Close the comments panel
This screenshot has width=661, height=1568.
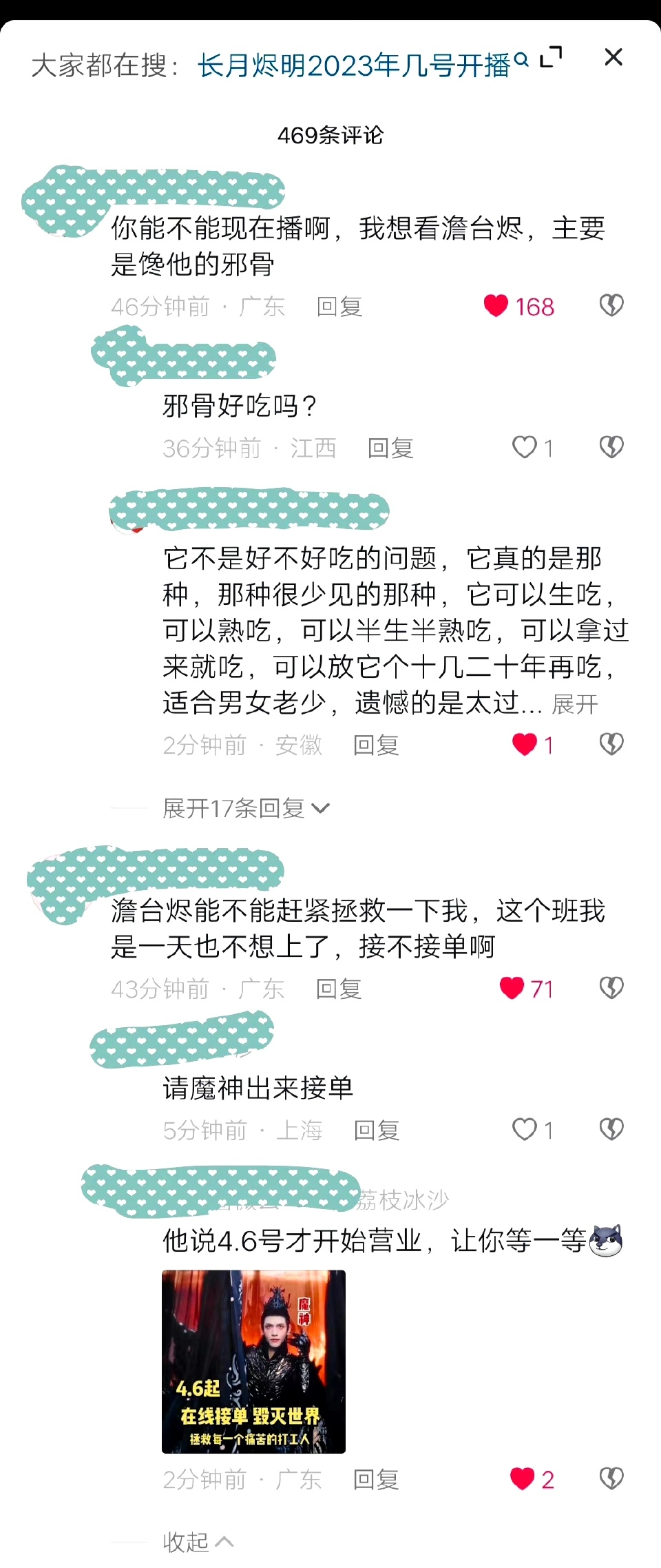point(613,57)
